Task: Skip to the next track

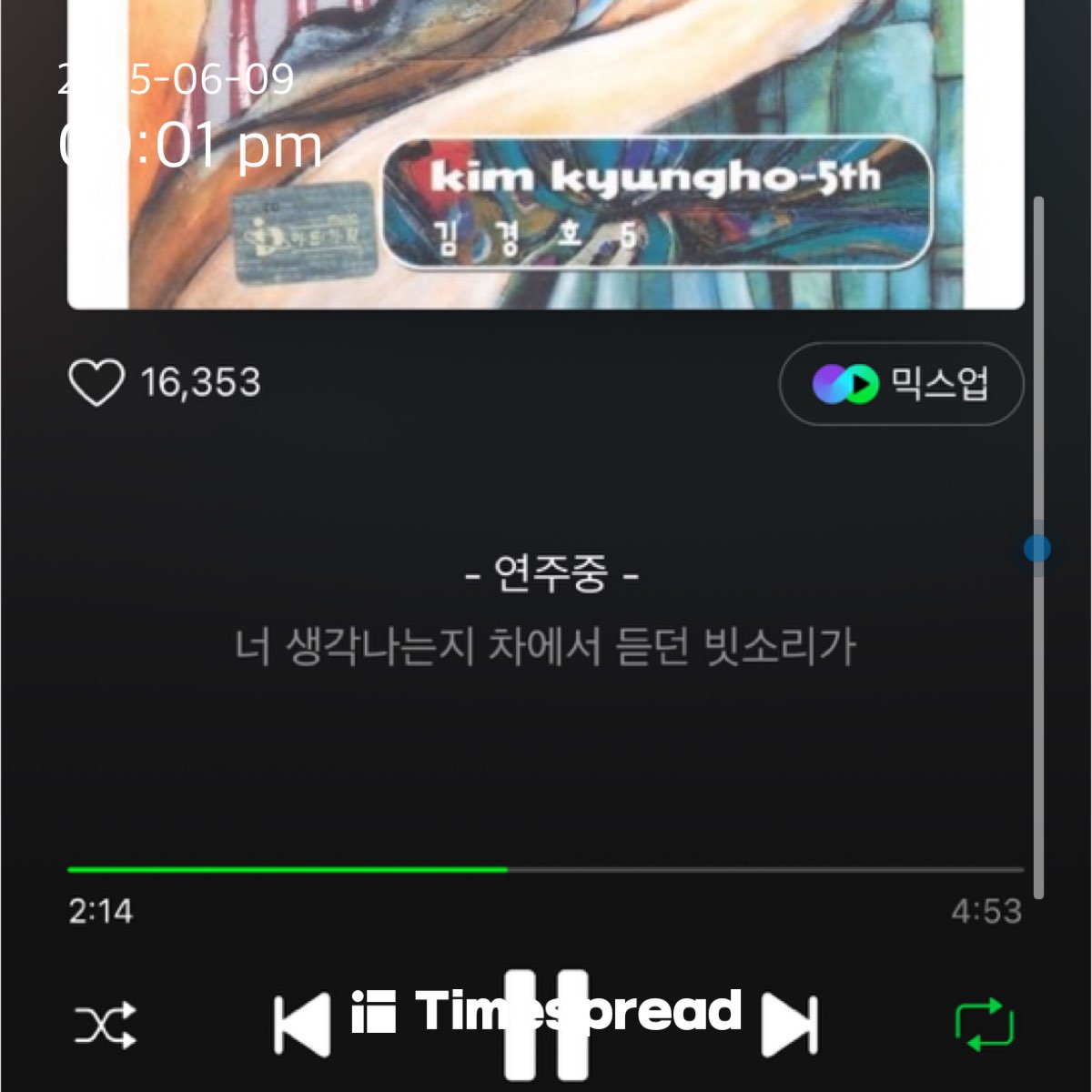Action: pyautogui.click(x=790, y=1026)
